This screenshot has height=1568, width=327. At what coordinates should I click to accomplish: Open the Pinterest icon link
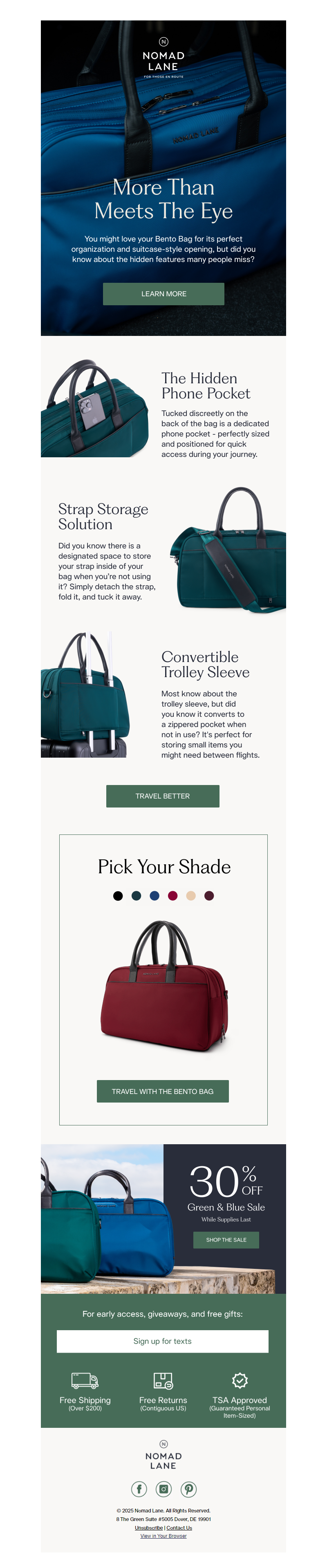188,1489
